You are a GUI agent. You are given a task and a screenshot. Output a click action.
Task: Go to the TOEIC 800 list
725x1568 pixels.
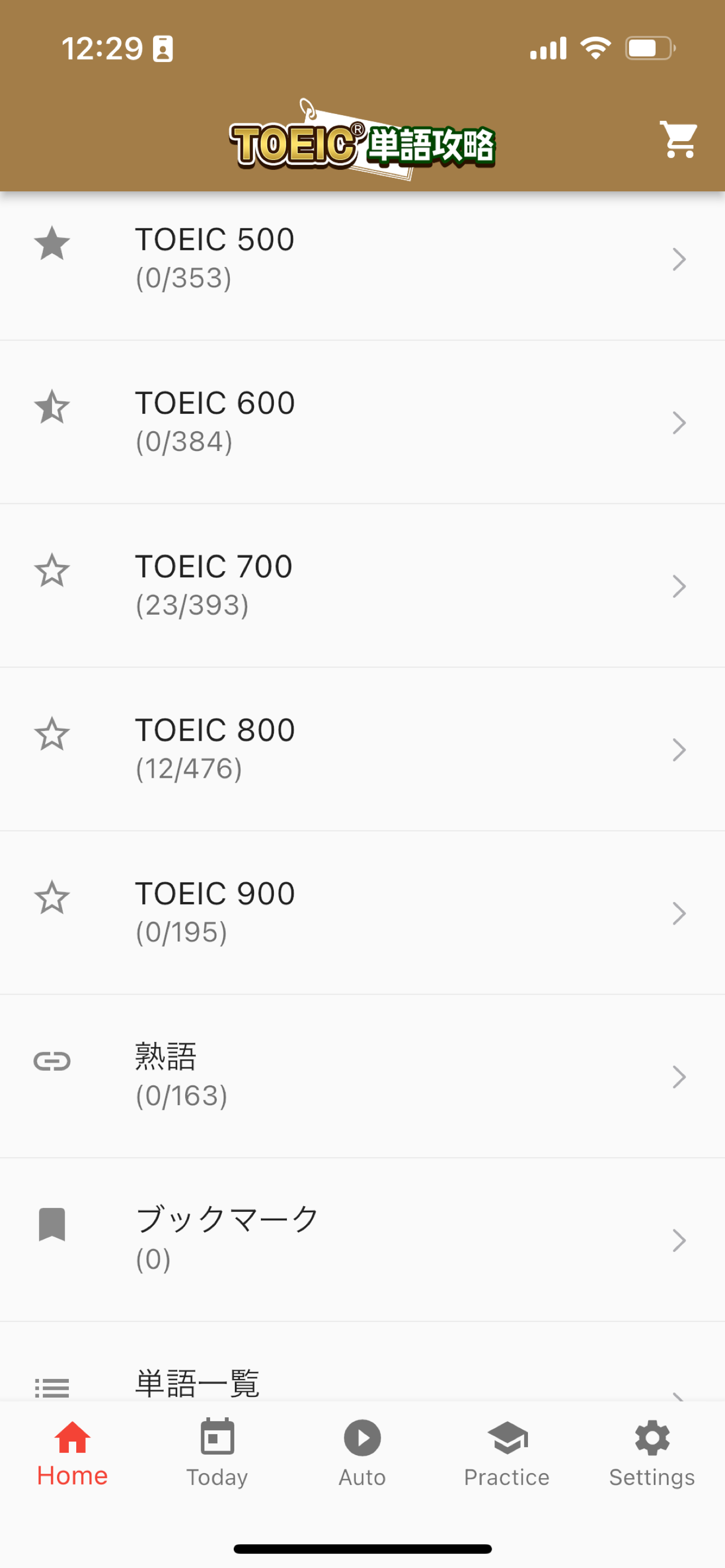[x=362, y=750]
